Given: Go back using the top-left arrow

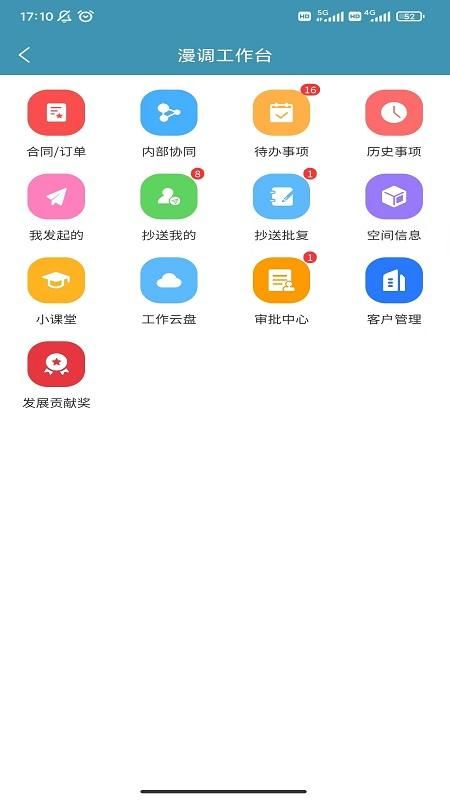Looking at the screenshot, I should pyautogui.click(x=24, y=55).
